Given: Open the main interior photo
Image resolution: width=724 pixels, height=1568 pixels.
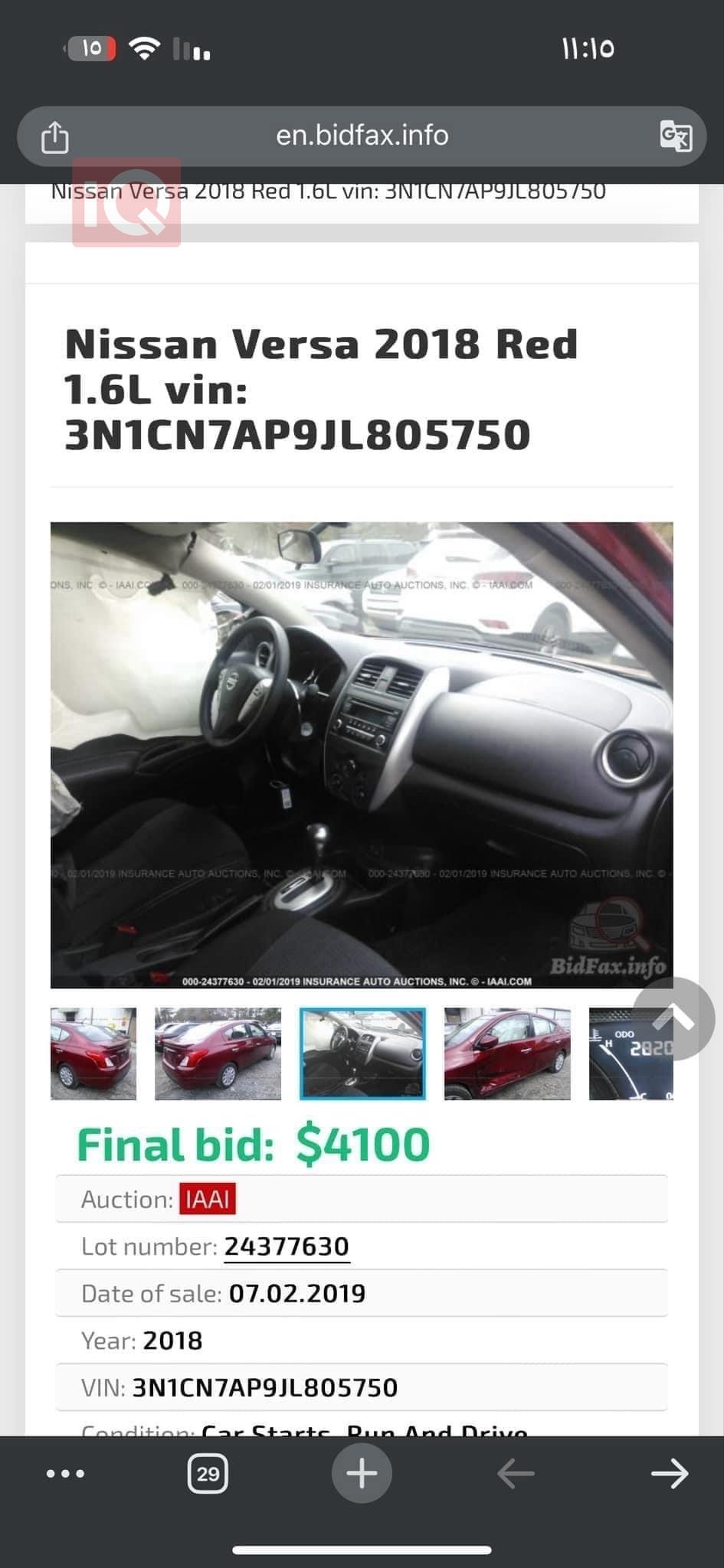Looking at the screenshot, I should tap(362, 754).
